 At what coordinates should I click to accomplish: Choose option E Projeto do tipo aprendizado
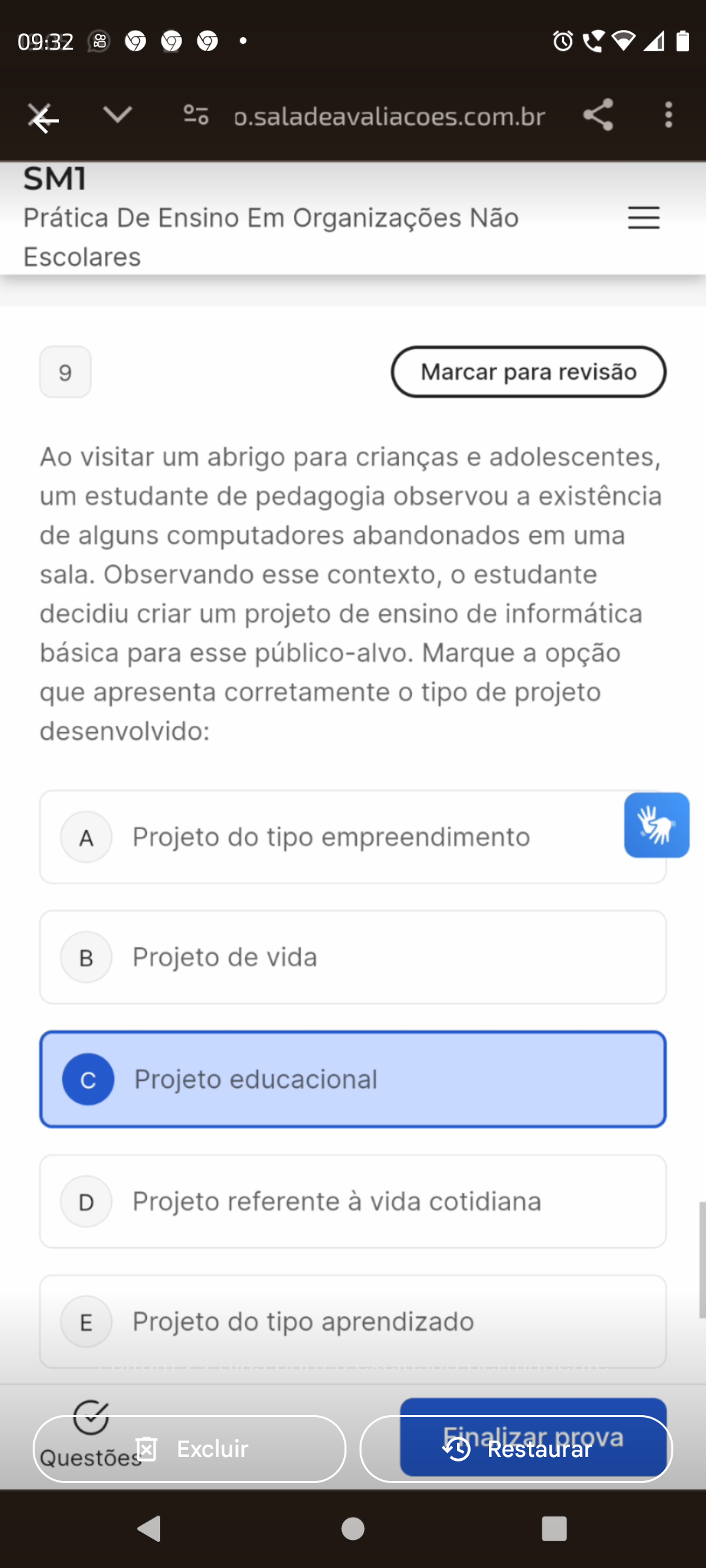353,1322
